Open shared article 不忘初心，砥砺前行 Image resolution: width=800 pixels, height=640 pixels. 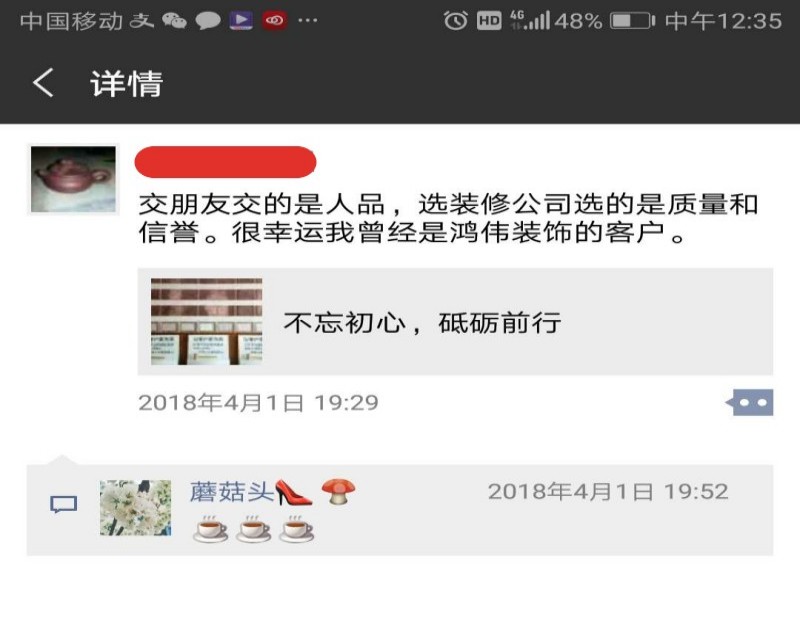pos(455,322)
